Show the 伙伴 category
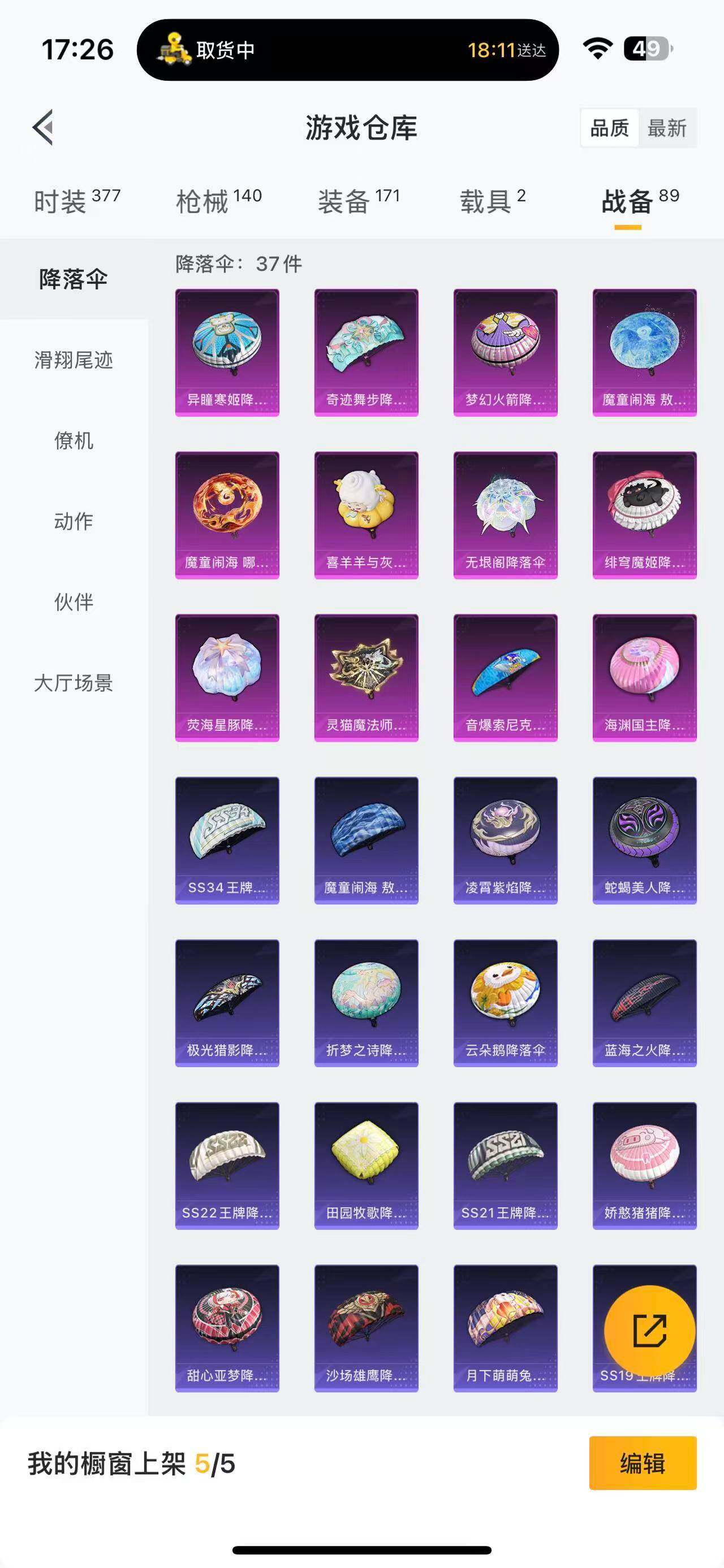The height and width of the screenshot is (1568, 724). 74,602
